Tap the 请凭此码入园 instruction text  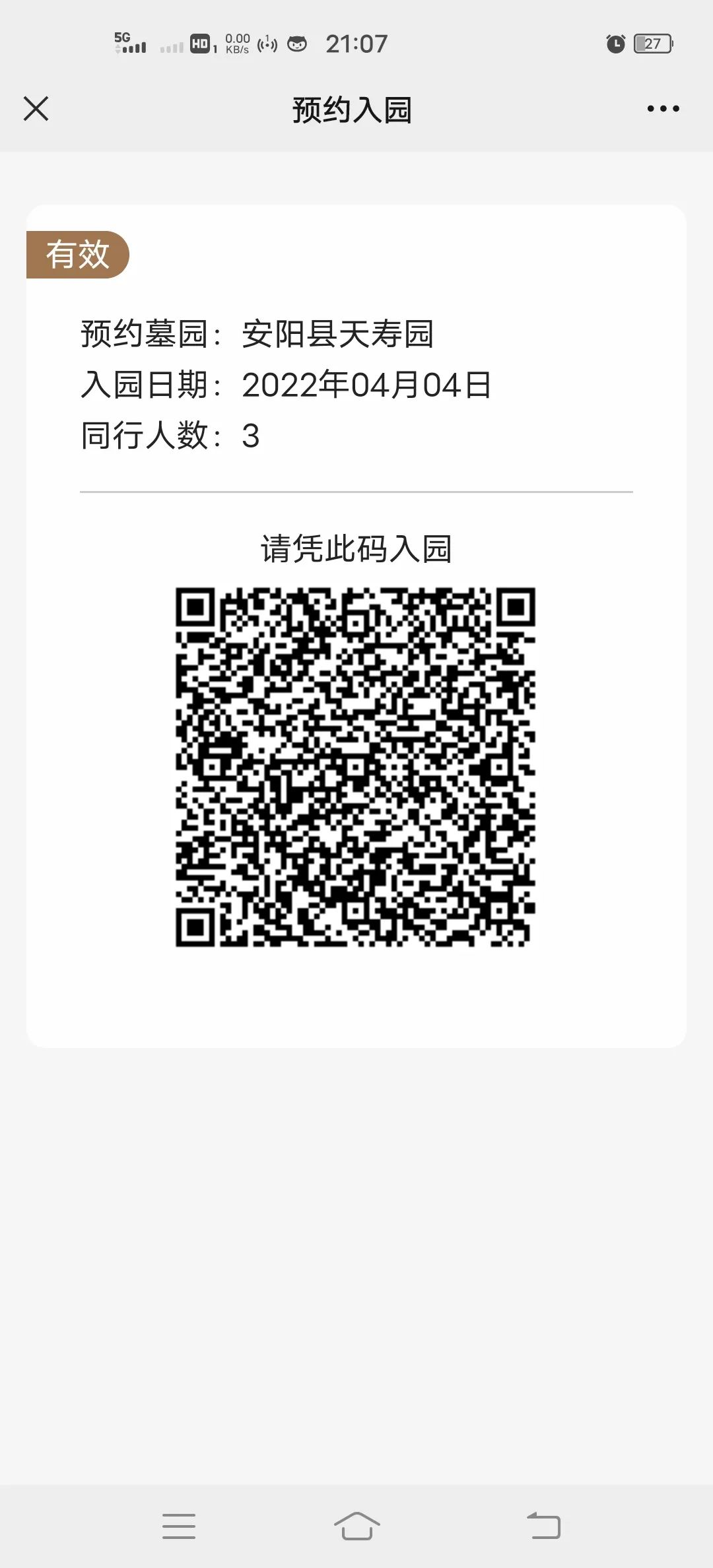pyautogui.click(x=356, y=546)
